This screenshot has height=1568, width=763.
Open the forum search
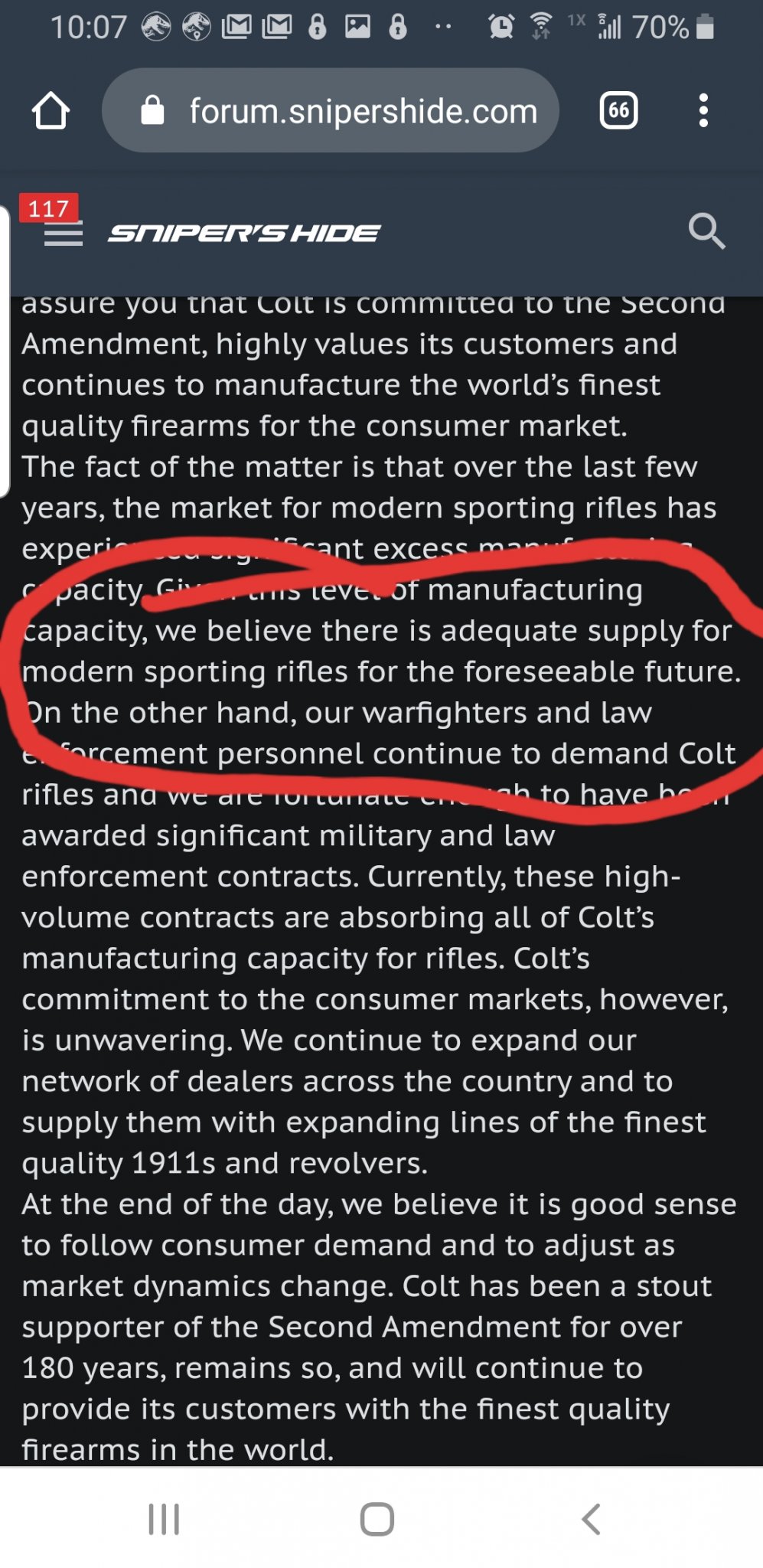[x=706, y=231]
